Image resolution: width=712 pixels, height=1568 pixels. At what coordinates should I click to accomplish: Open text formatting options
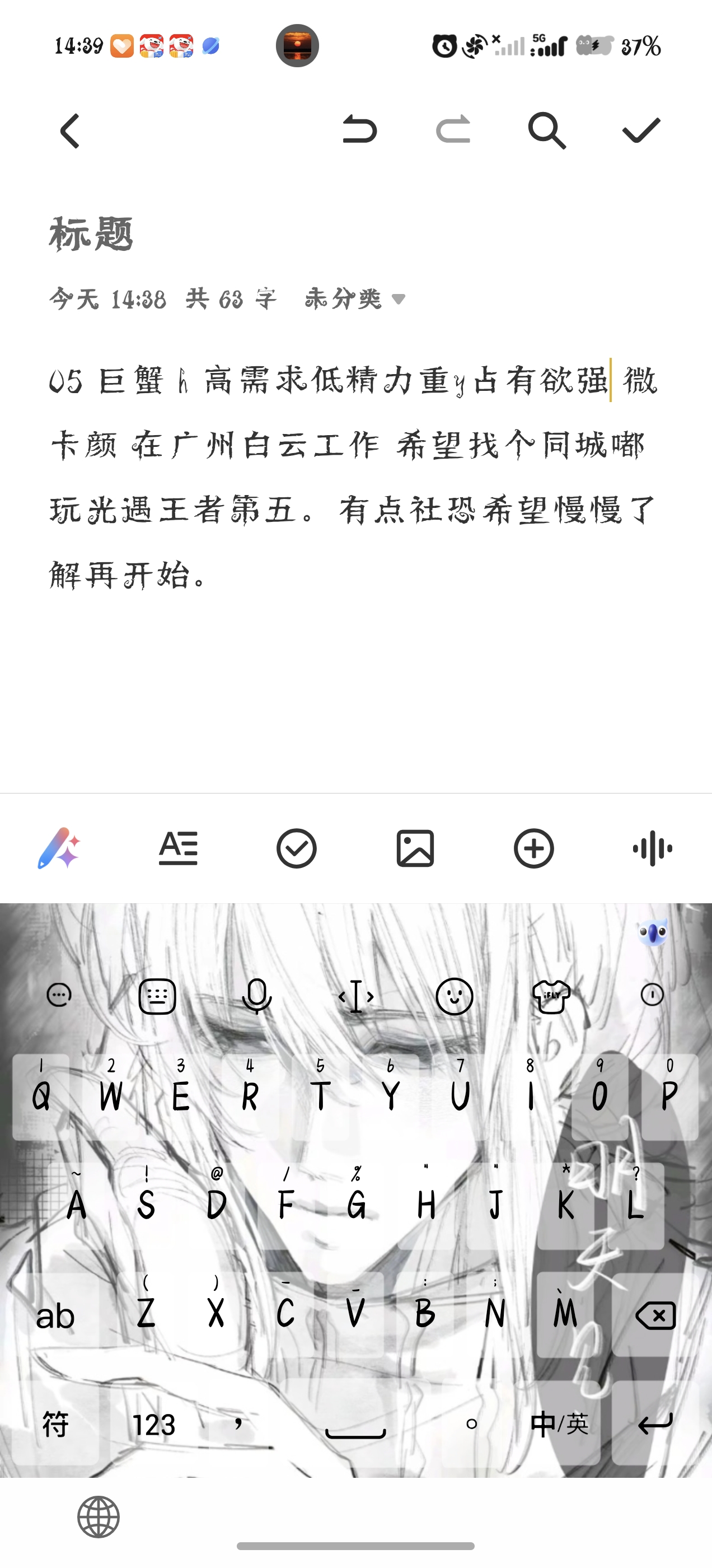177,848
